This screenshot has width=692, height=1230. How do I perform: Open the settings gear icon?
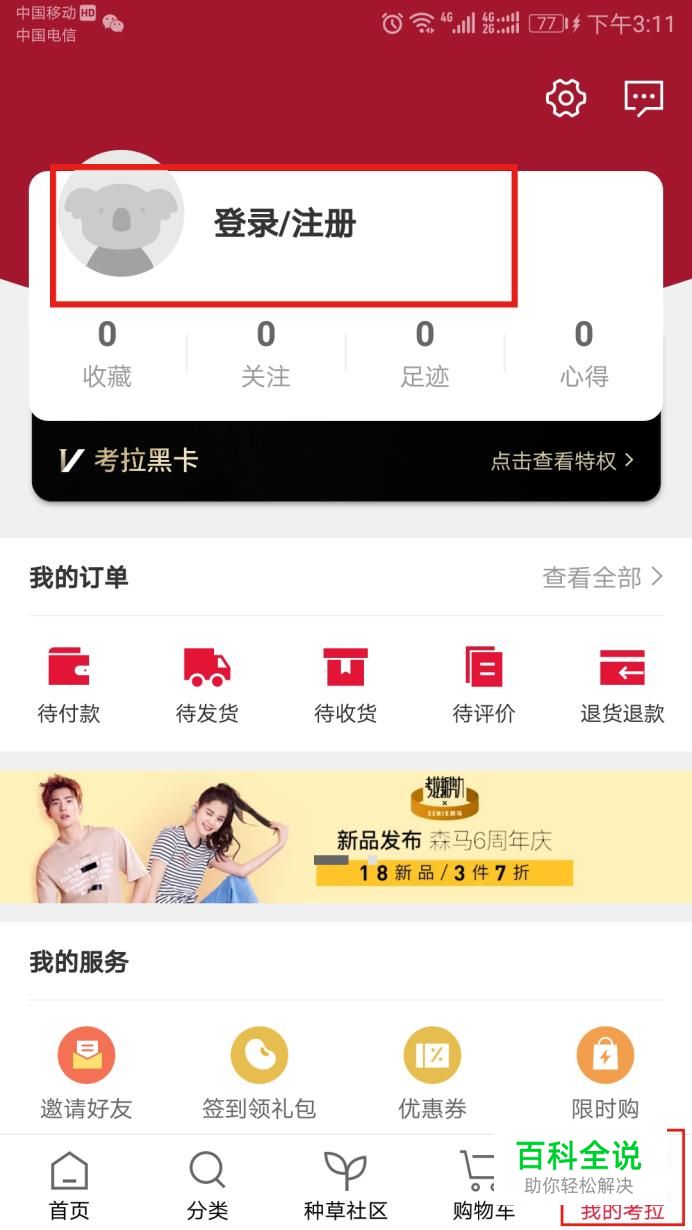(565, 98)
